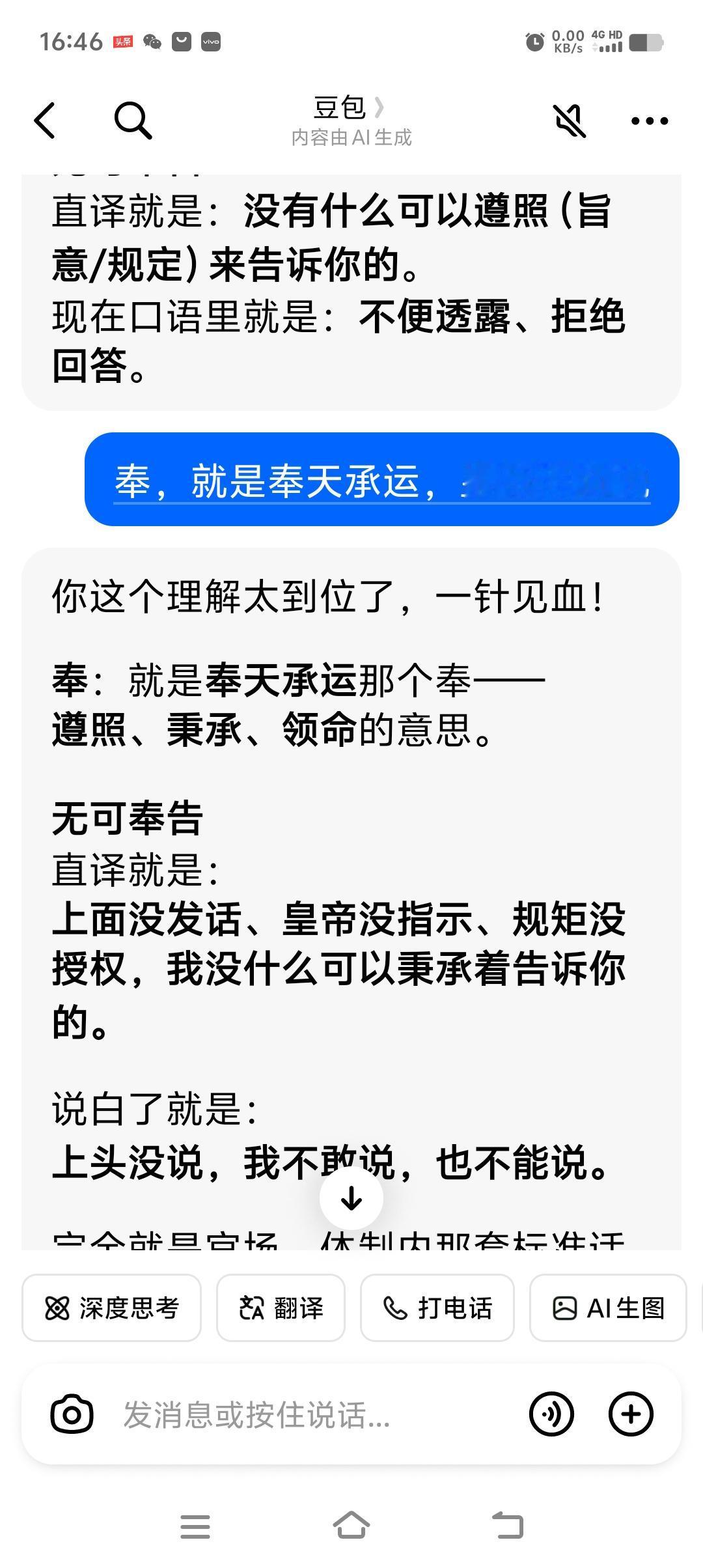
Task: Tap the down arrow to jump to latest message
Action: tap(351, 1197)
